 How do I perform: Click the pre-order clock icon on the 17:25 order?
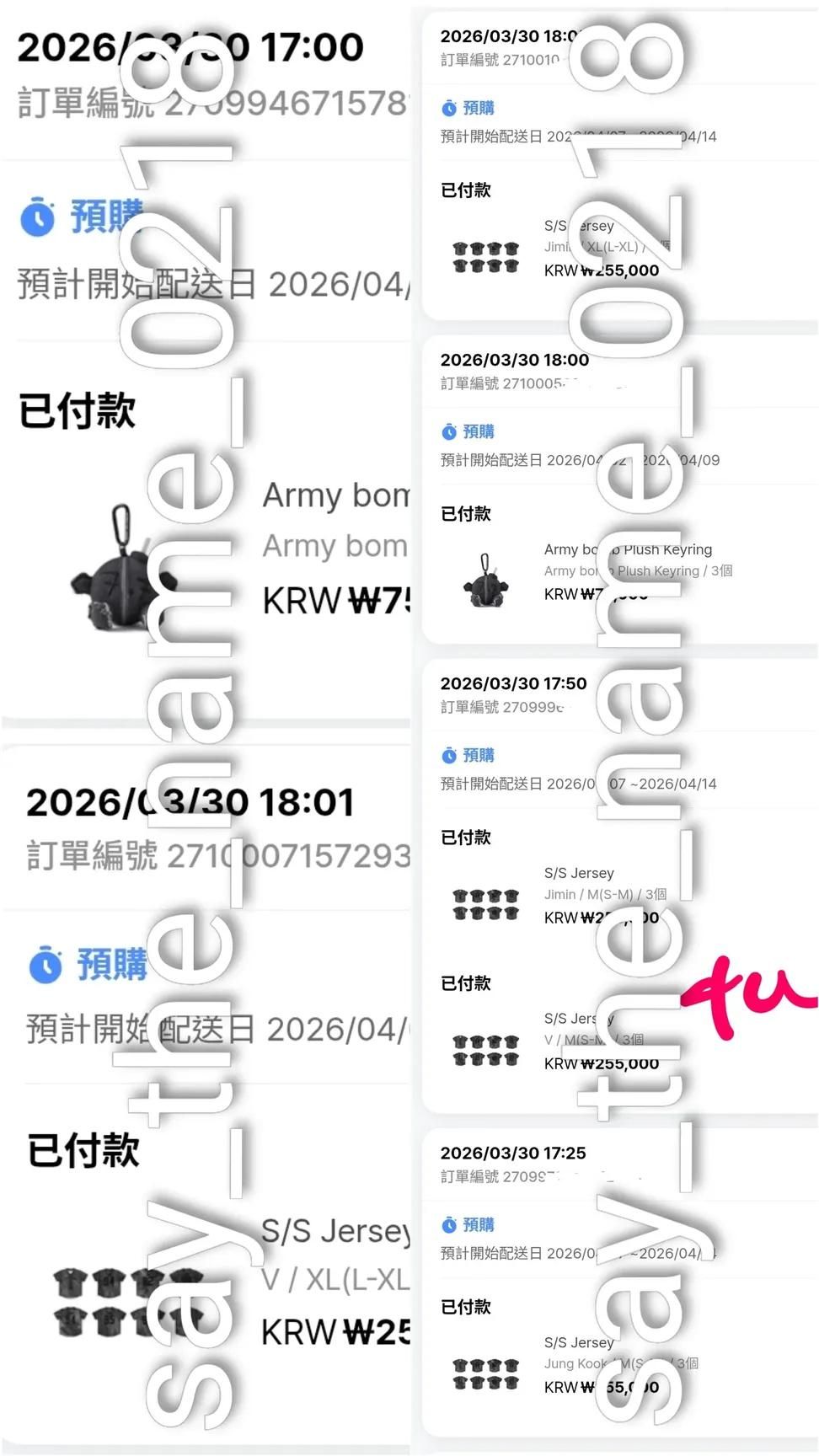[x=448, y=1225]
